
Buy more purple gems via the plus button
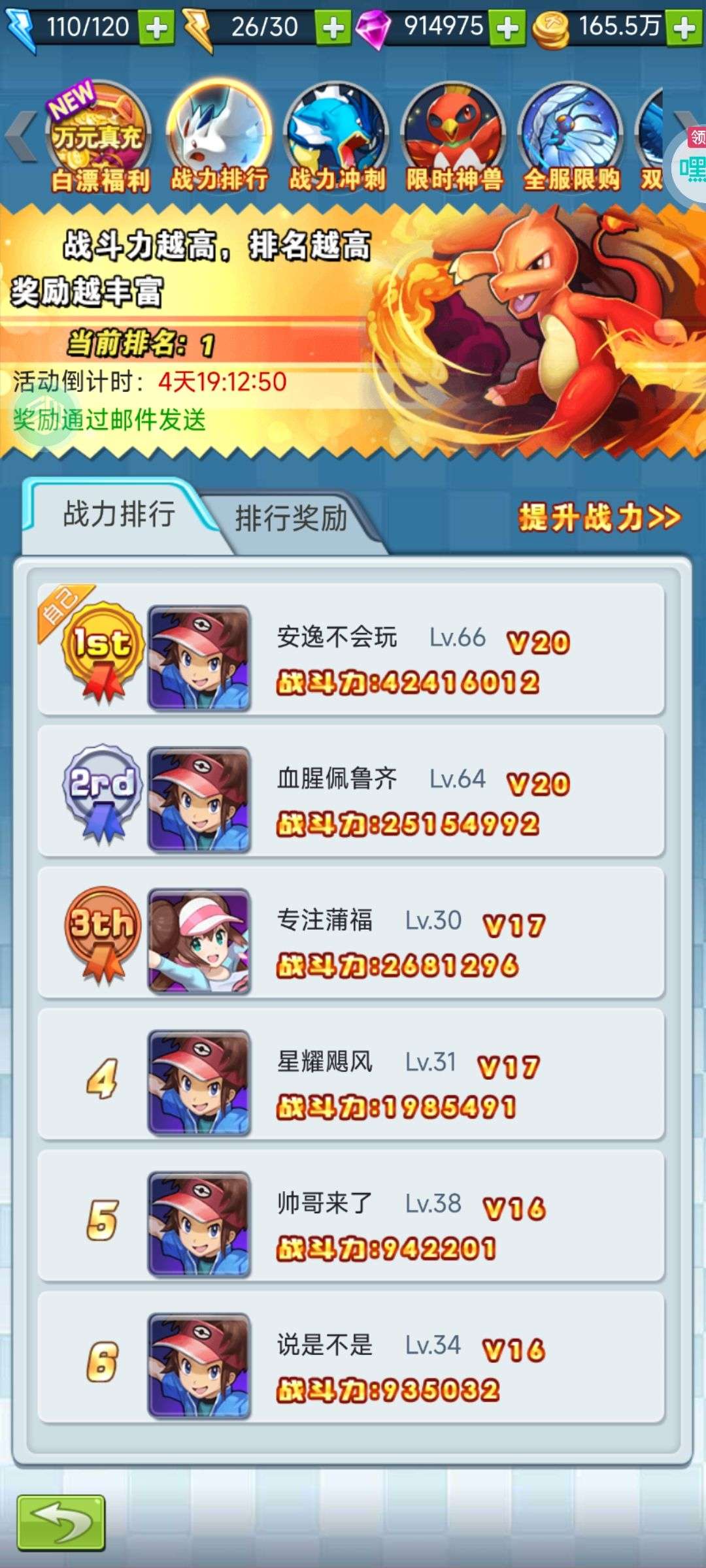[508, 27]
